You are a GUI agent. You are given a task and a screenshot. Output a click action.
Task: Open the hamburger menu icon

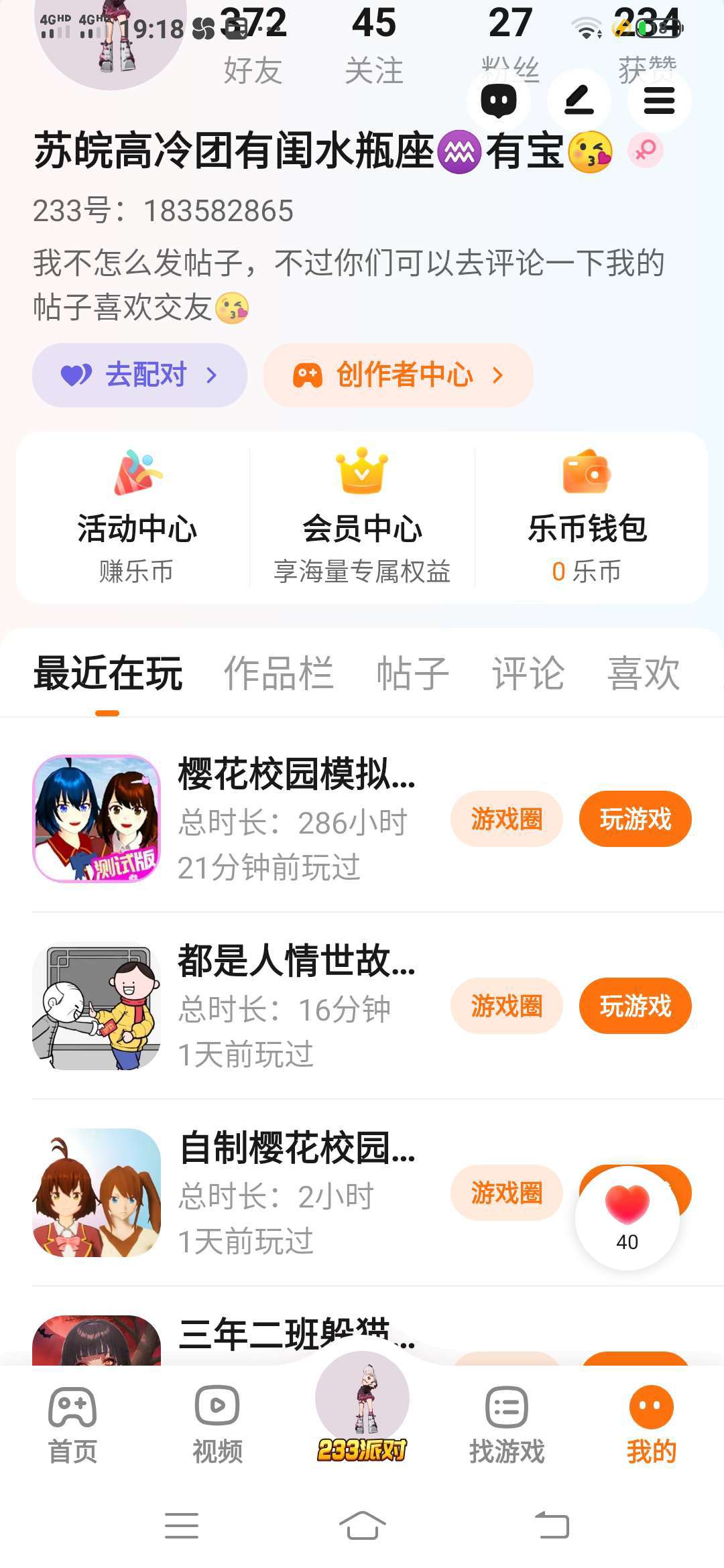[659, 101]
